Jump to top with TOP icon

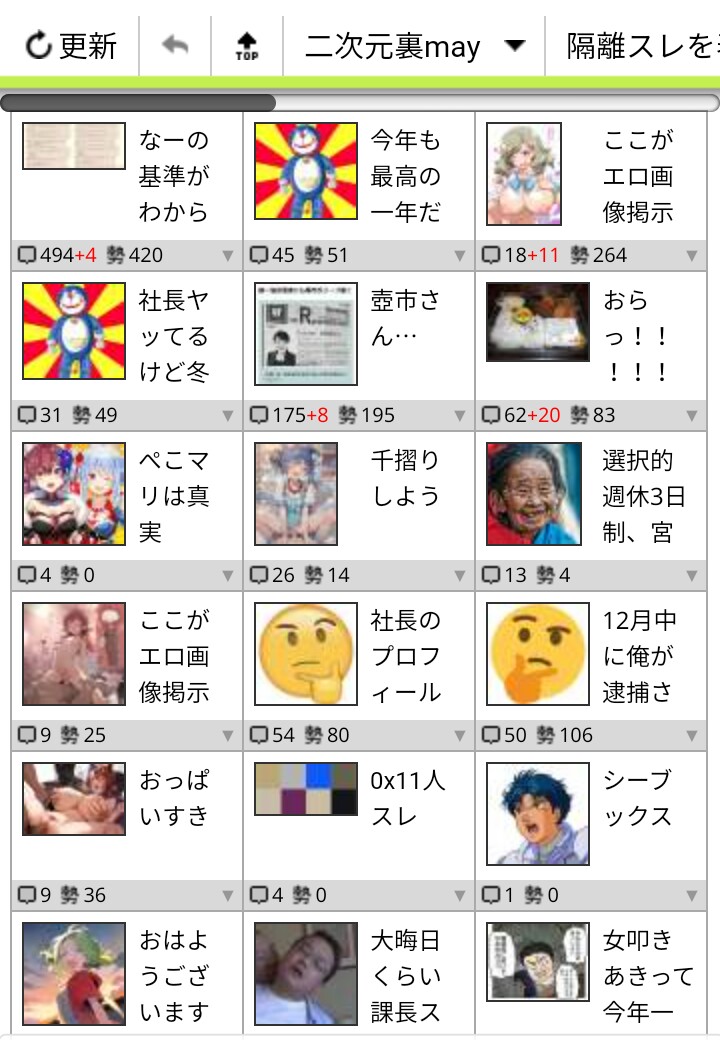246,46
